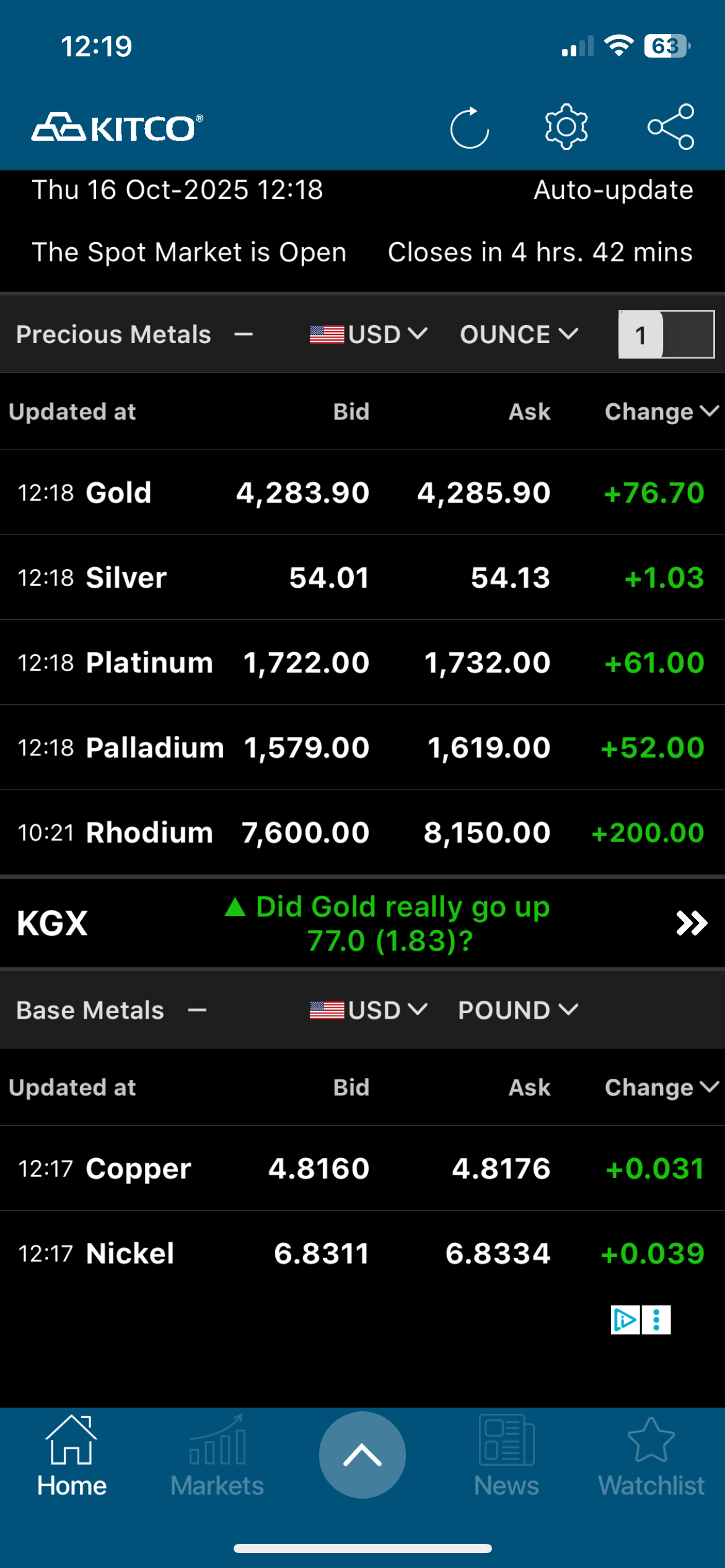Open the Copper price row
The height and width of the screenshot is (1568, 725).
(362, 1169)
